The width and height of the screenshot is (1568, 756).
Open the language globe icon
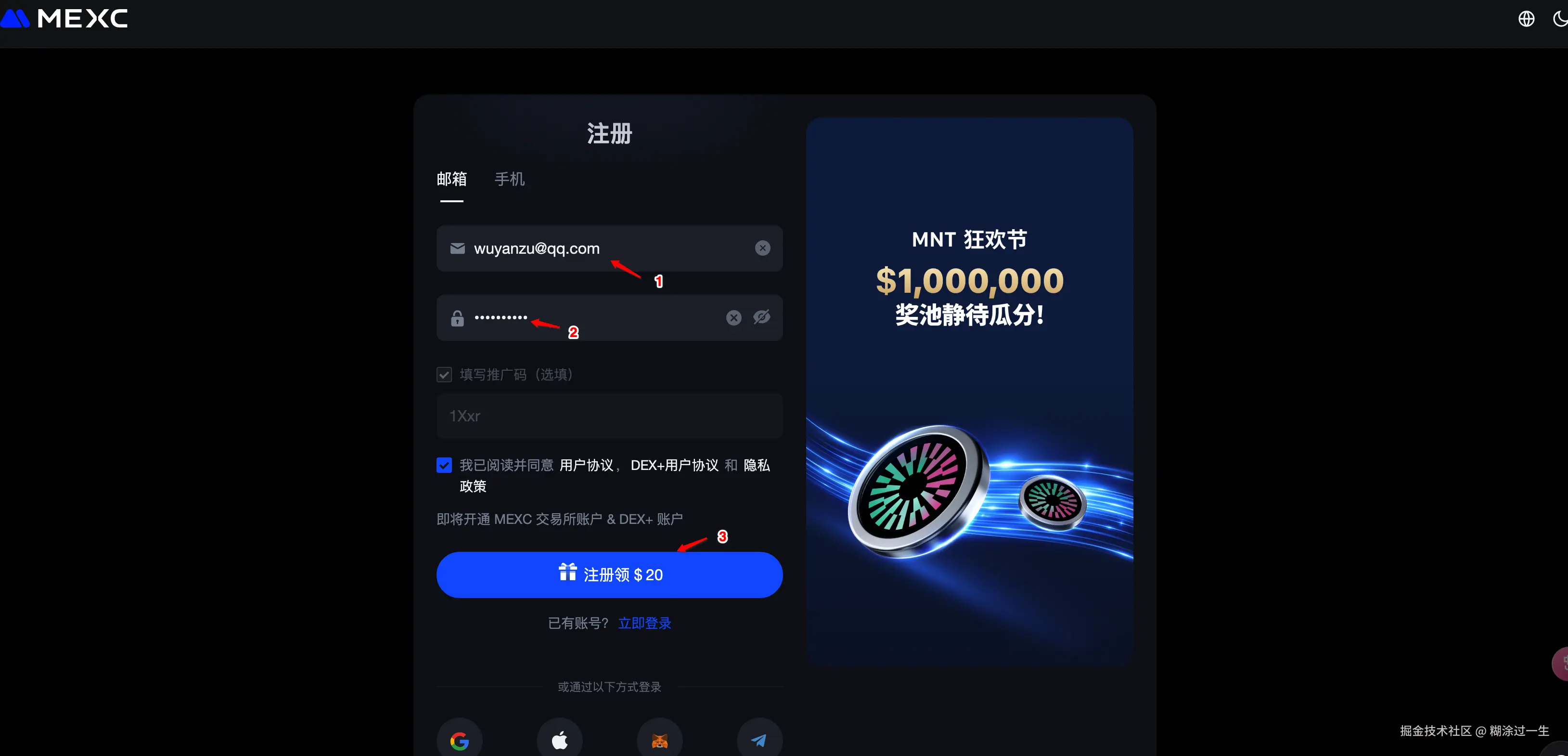pos(1526,19)
